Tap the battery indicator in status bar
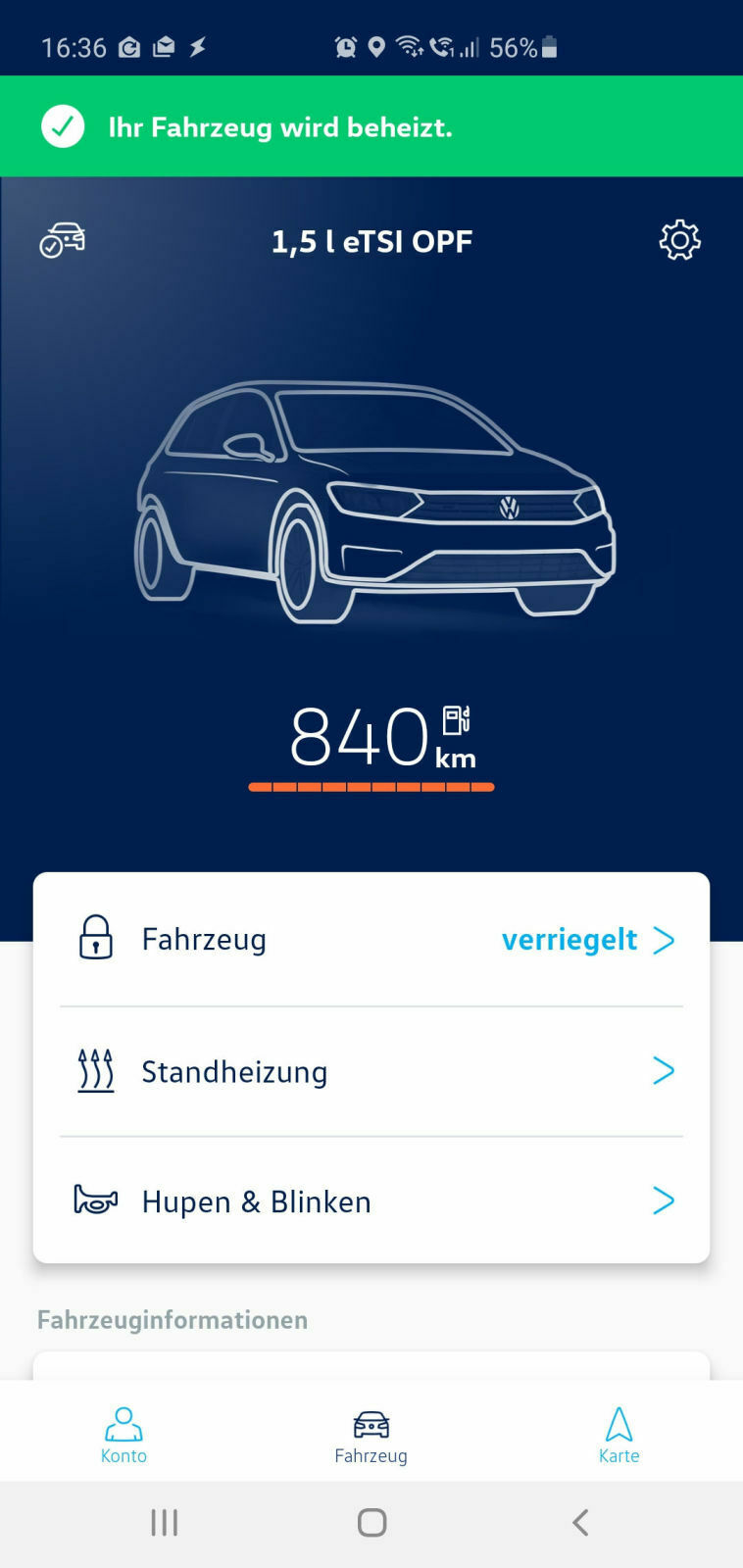The width and height of the screenshot is (743, 1568). 550,46
